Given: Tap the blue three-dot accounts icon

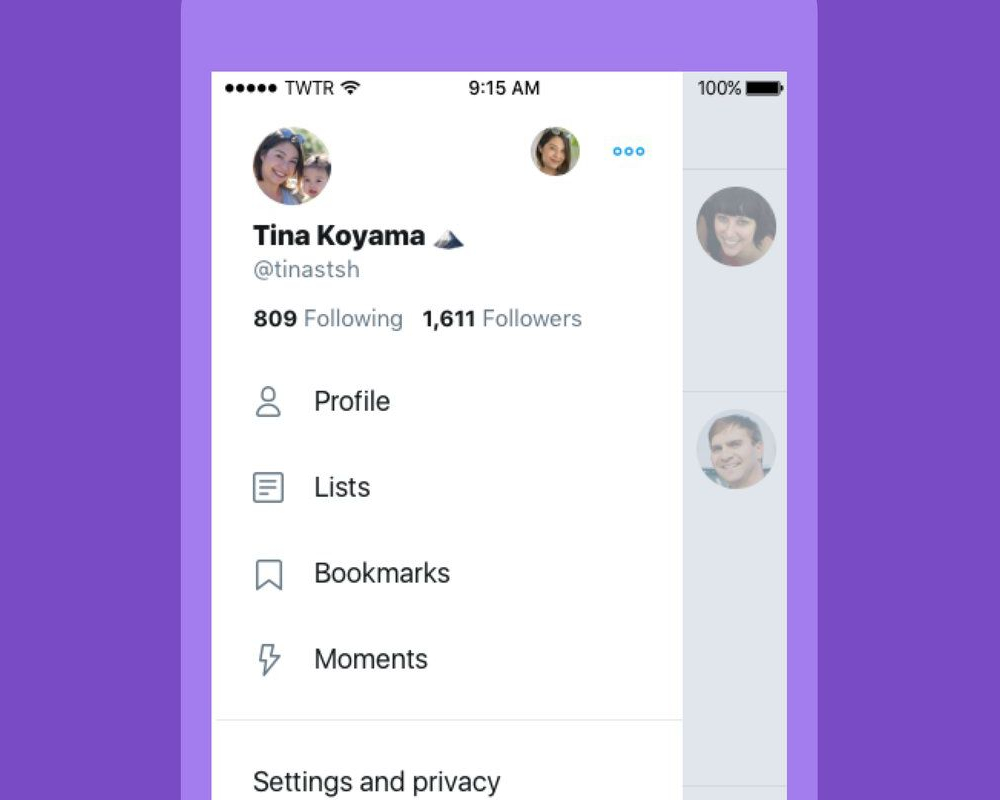Looking at the screenshot, I should (628, 152).
